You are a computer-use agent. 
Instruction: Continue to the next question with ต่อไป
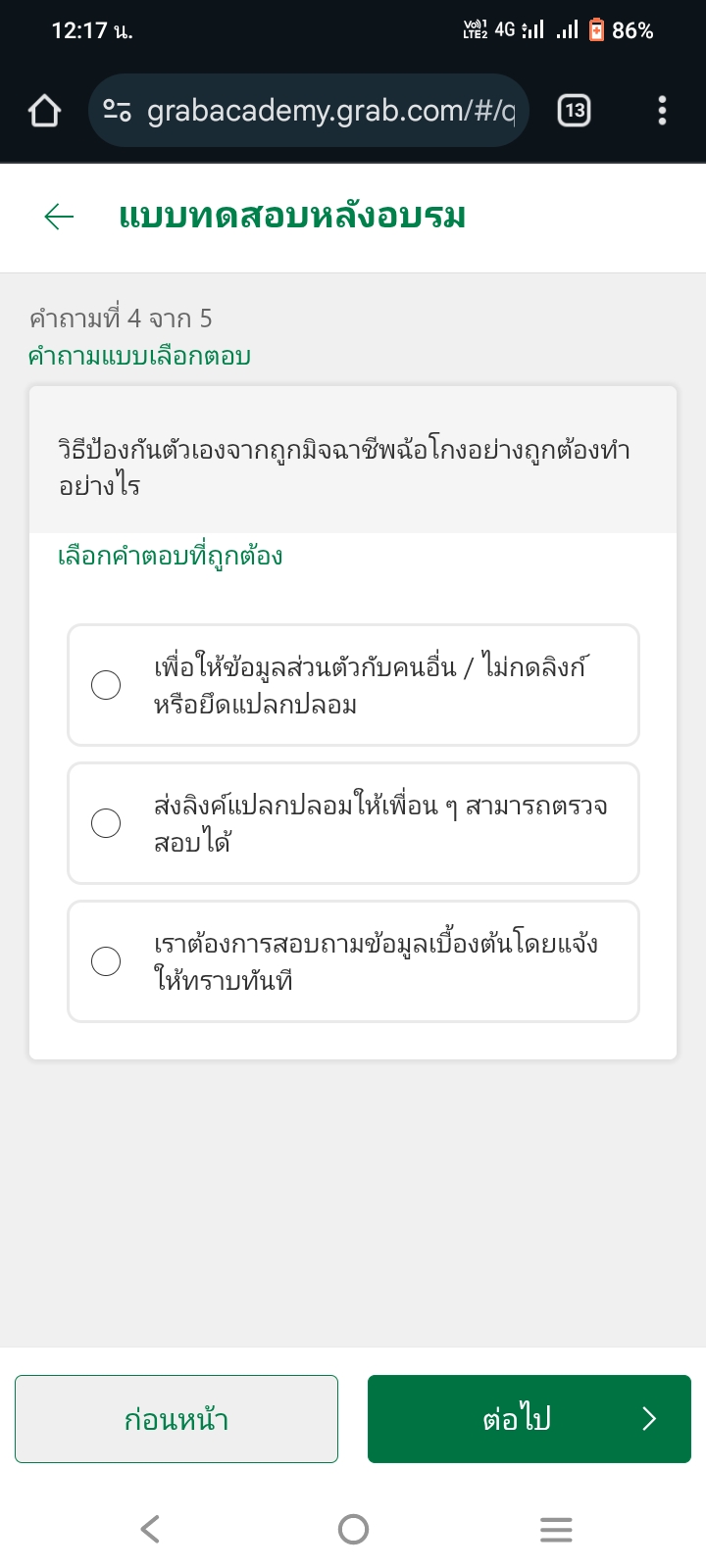coord(529,1419)
